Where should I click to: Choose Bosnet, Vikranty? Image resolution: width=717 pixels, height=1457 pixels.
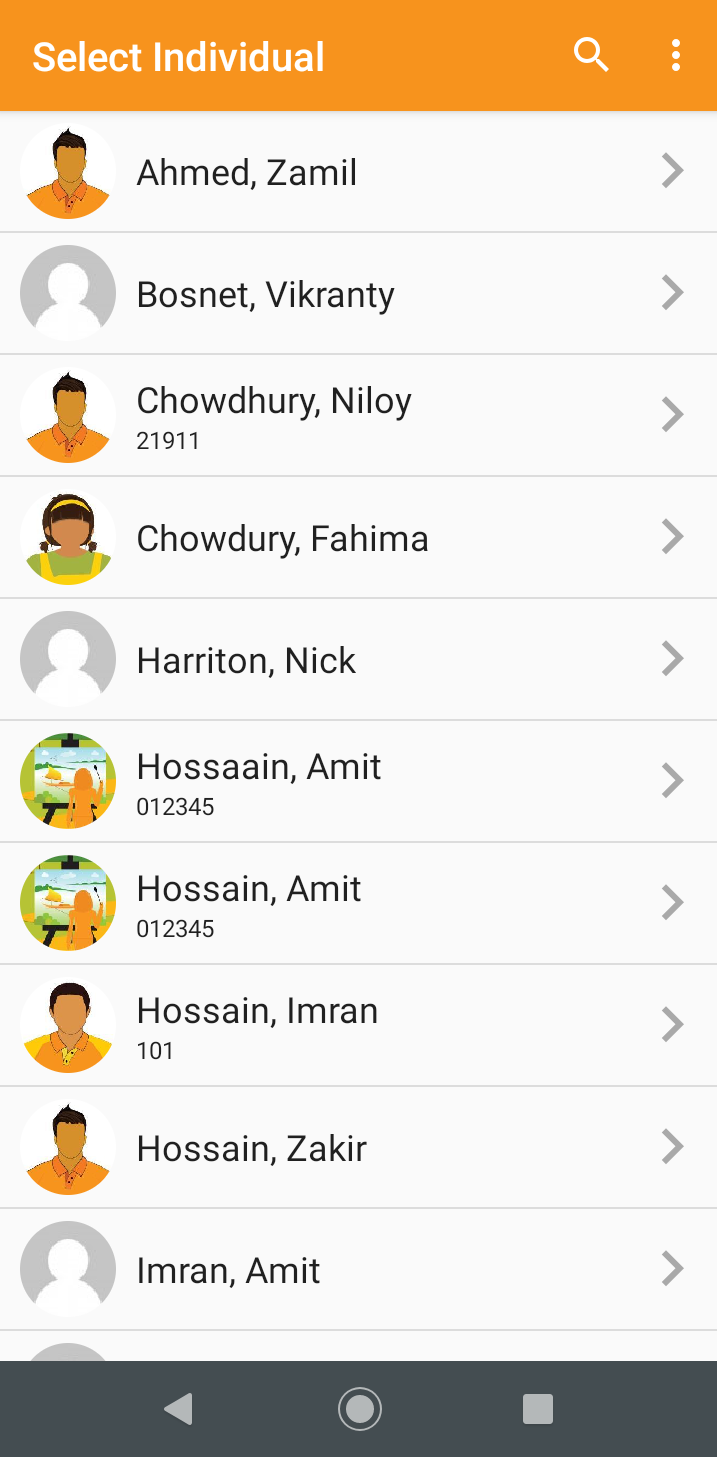(x=358, y=294)
